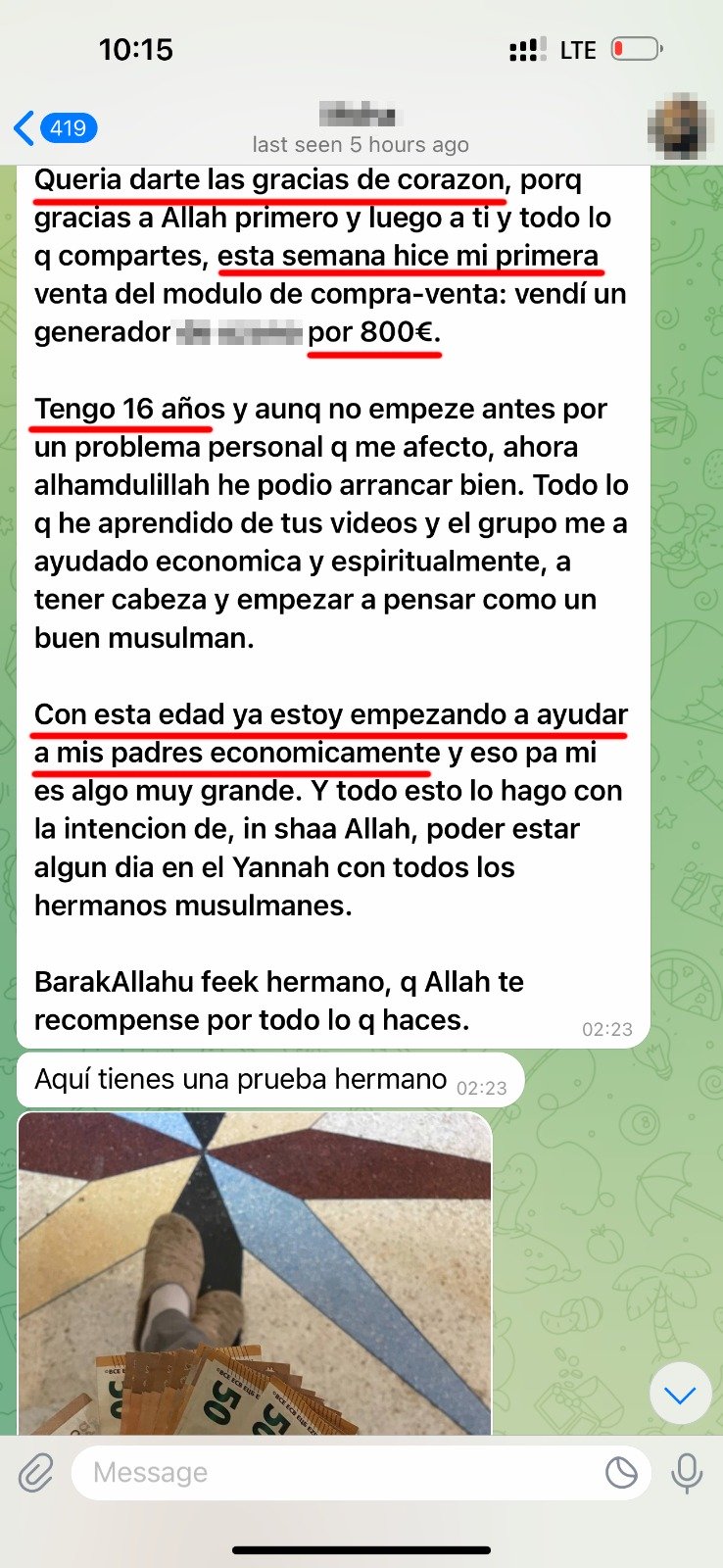Image resolution: width=723 pixels, height=1568 pixels.
Task: Open the sticker panel icon
Action: (621, 1472)
